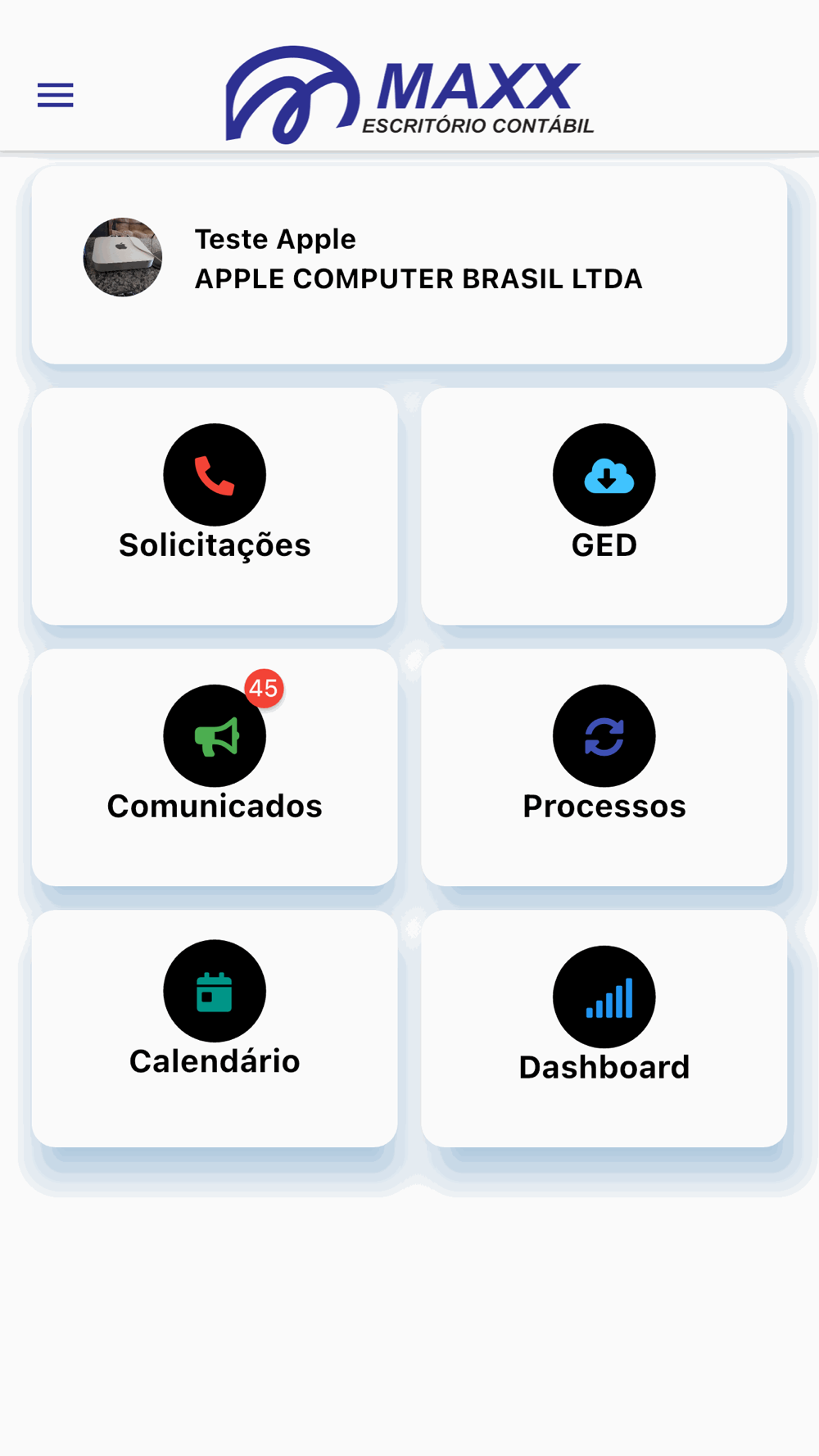
Task: Go to GED documents
Action: [604, 505]
